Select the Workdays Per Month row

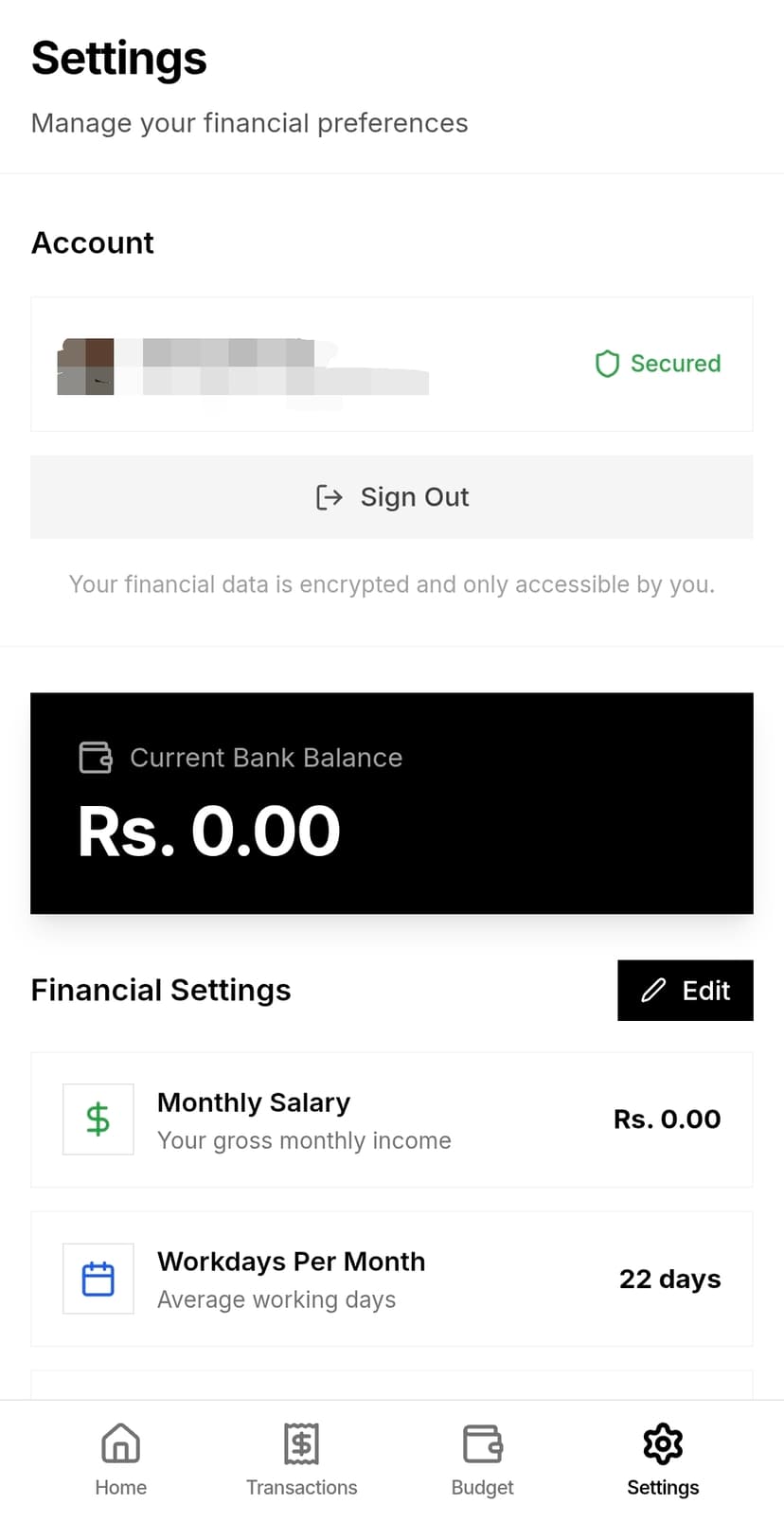coord(392,1278)
